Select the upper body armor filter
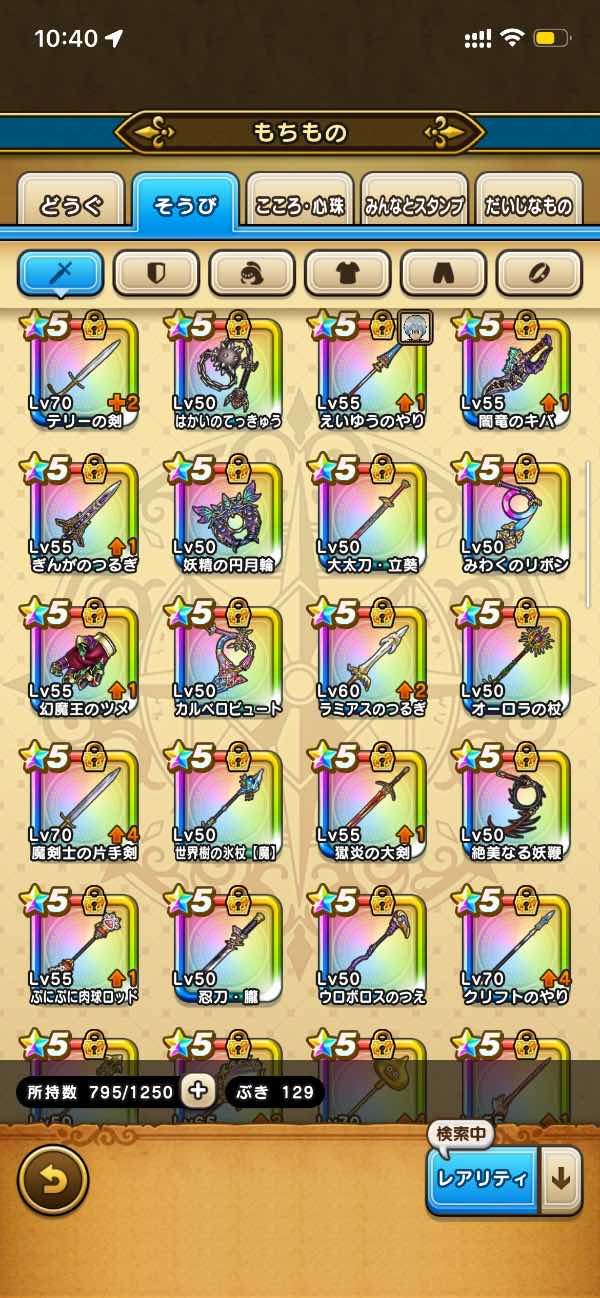This screenshot has height=1298, width=600. click(348, 272)
